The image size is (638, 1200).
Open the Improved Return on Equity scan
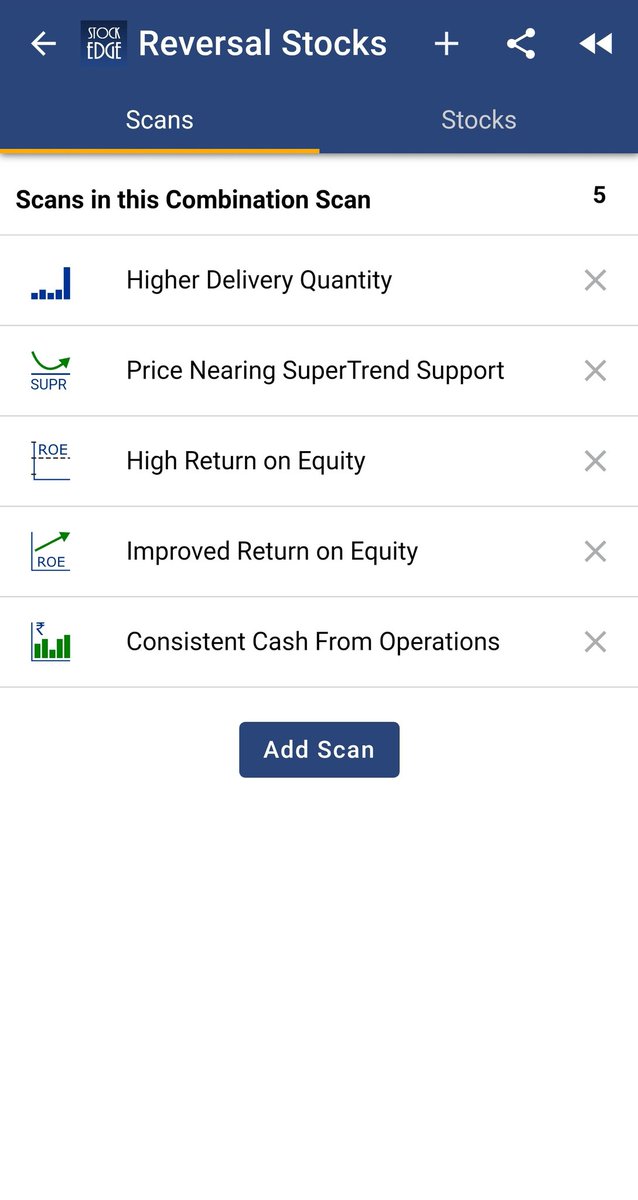click(x=319, y=551)
